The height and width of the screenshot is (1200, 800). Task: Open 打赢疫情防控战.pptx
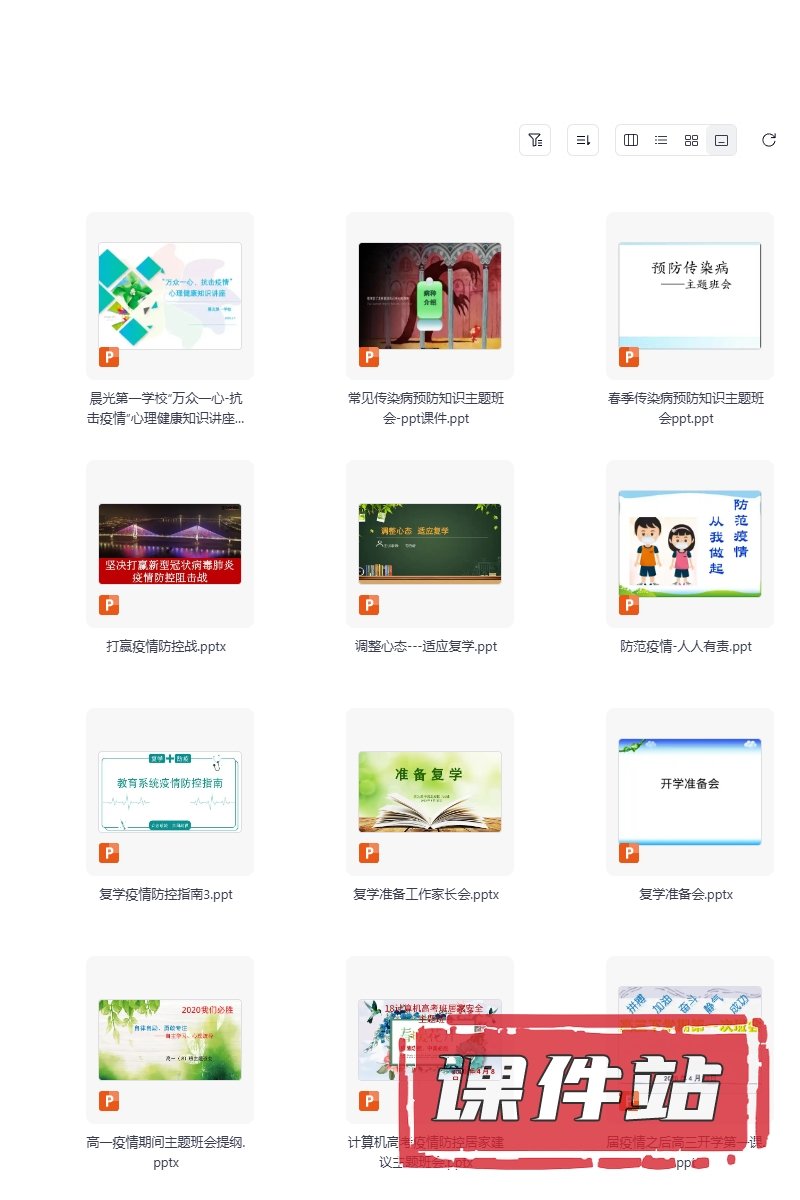click(170, 544)
